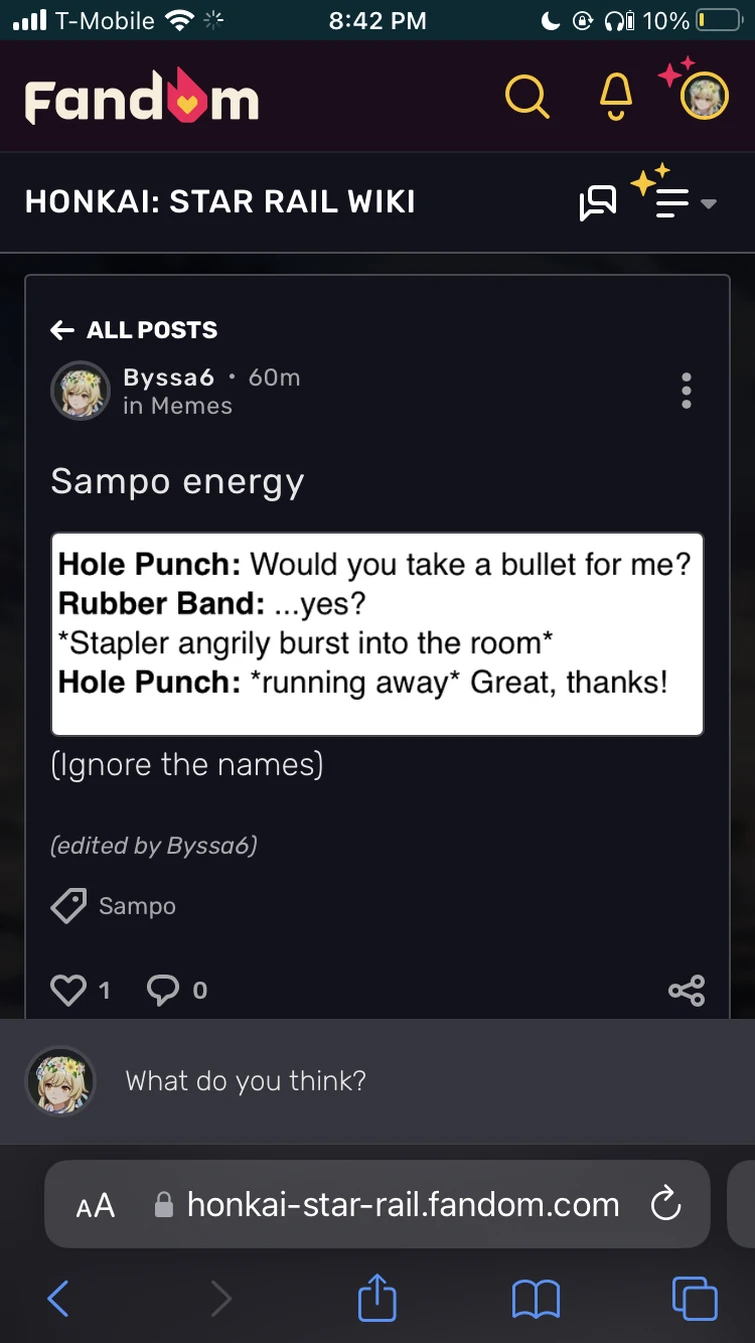Open the wiki discussions icon
The height and width of the screenshot is (1343, 755).
point(598,203)
